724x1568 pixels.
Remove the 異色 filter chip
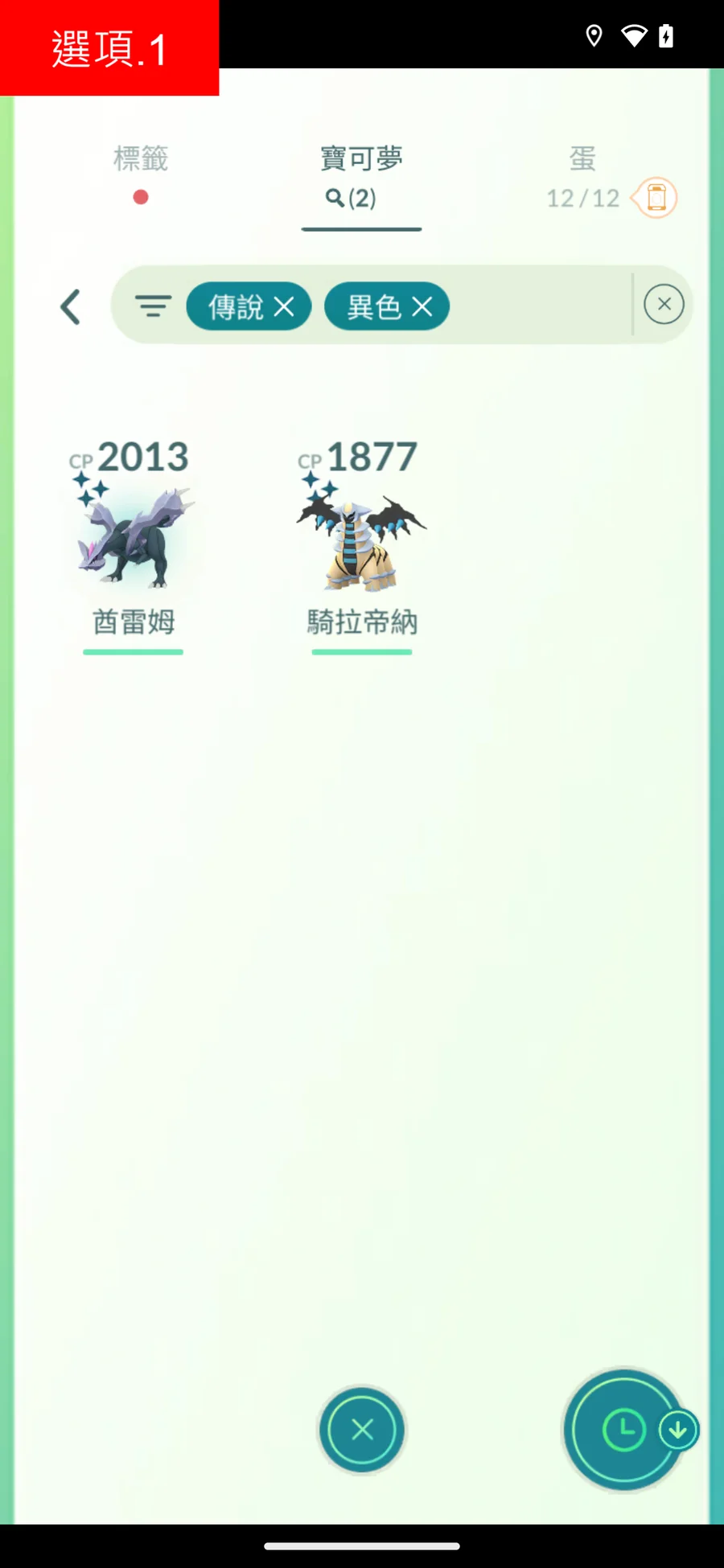tap(422, 306)
